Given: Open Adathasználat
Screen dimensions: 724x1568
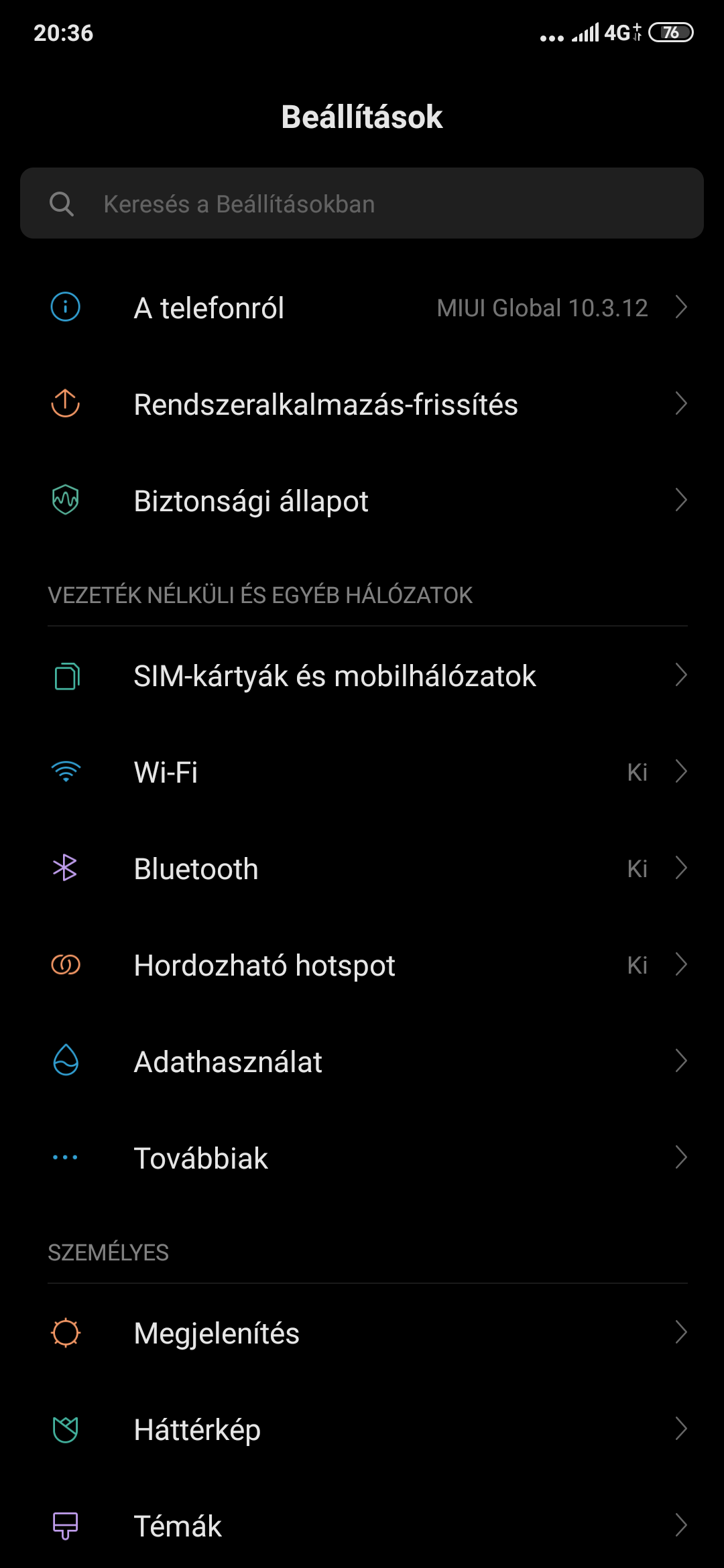Looking at the screenshot, I should point(362,1061).
